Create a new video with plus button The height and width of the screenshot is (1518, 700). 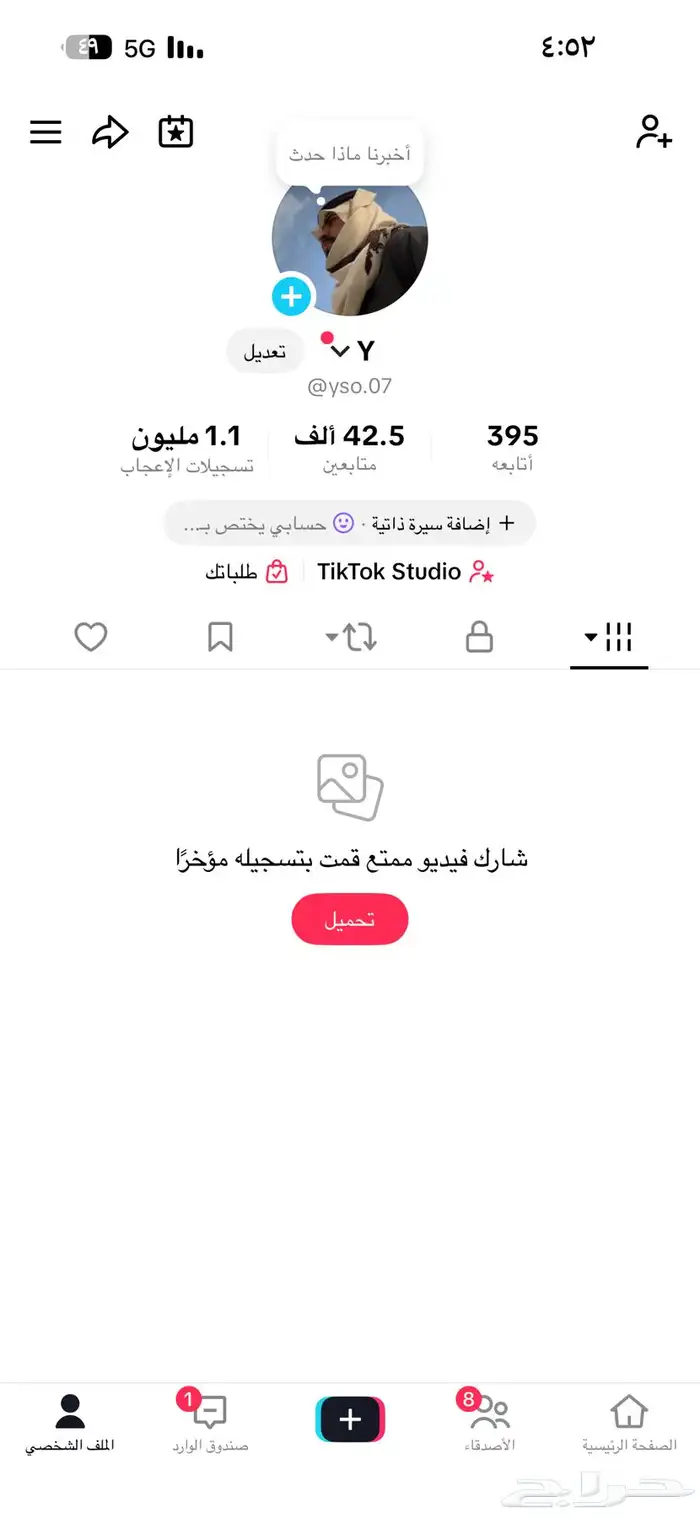click(350, 1419)
